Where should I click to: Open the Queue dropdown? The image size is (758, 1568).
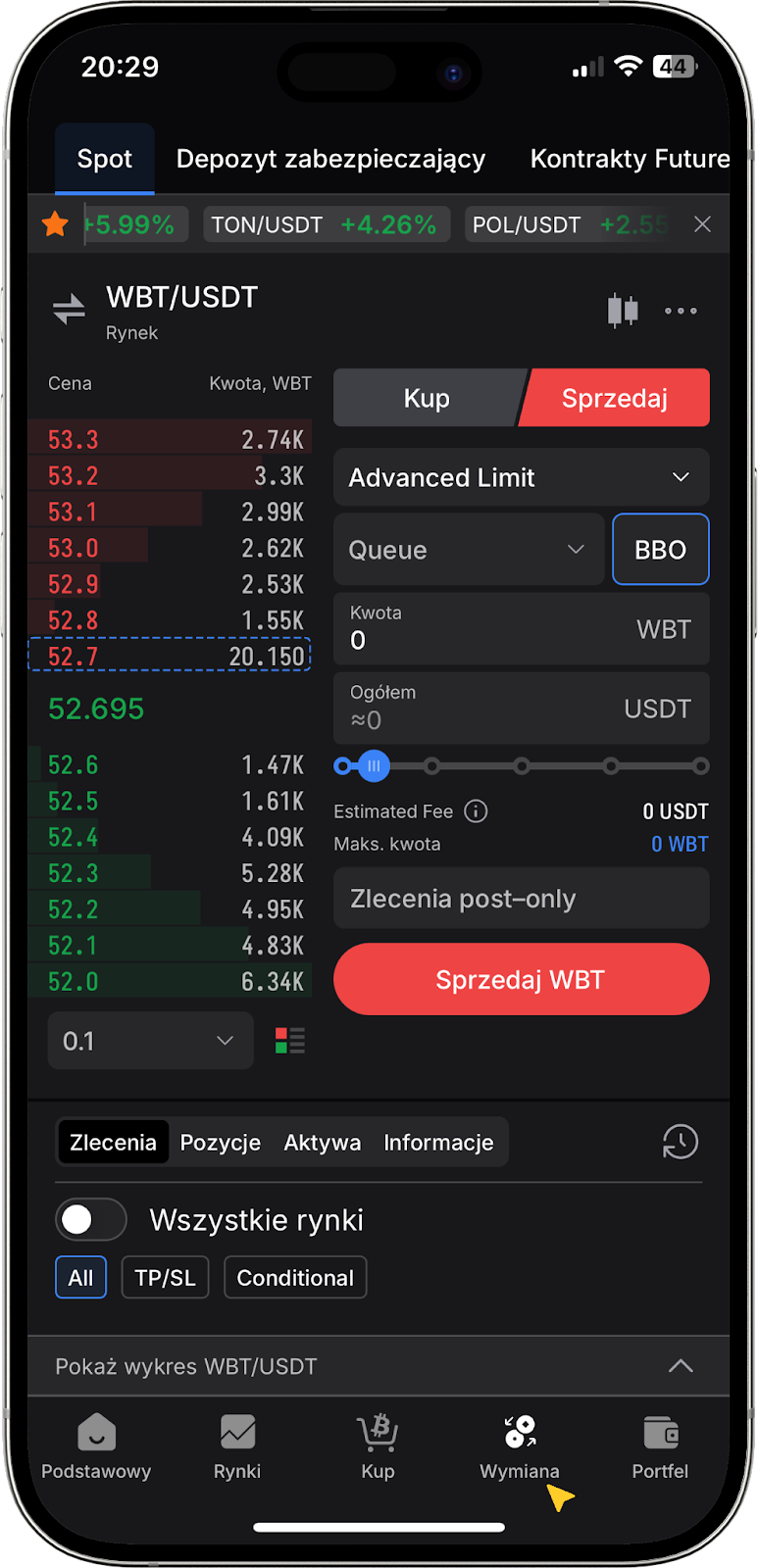[x=468, y=550]
